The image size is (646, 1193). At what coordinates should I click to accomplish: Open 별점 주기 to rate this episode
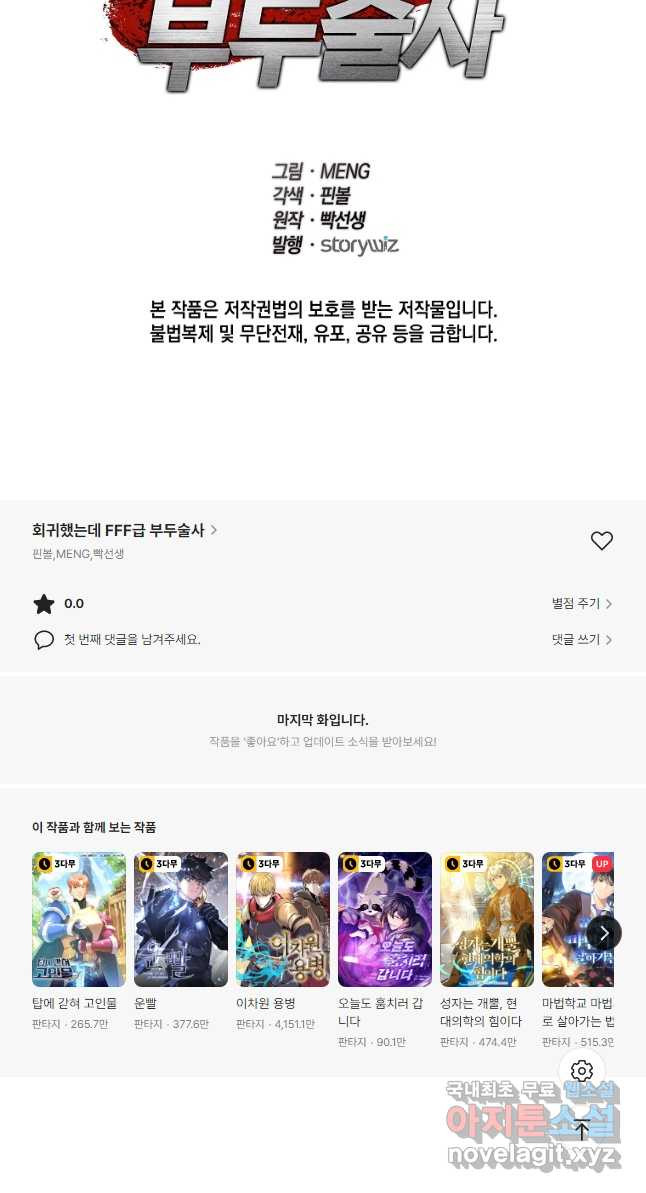coord(581,604)
